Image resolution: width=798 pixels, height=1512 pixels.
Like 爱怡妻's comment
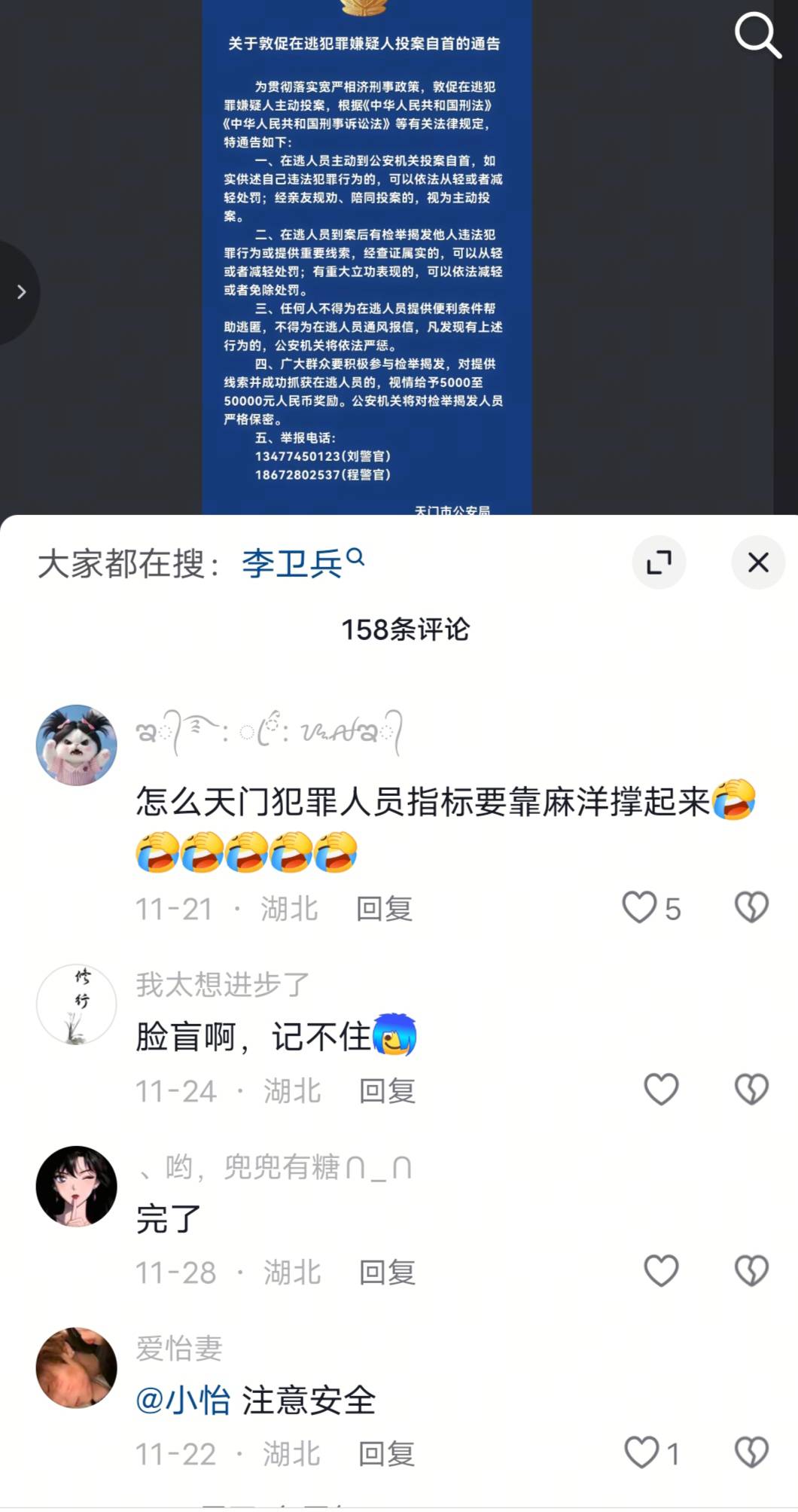pos(642,1453)
